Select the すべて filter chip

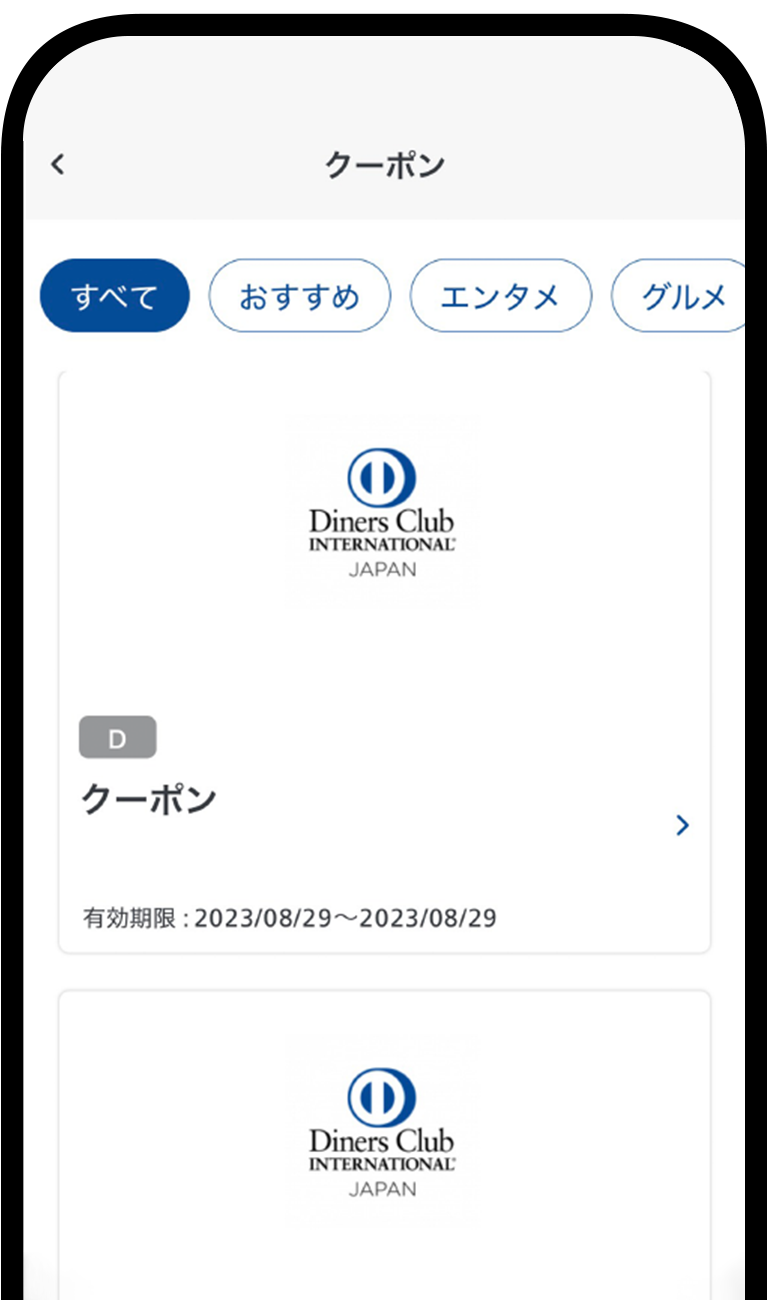click(x=114, y=296)
